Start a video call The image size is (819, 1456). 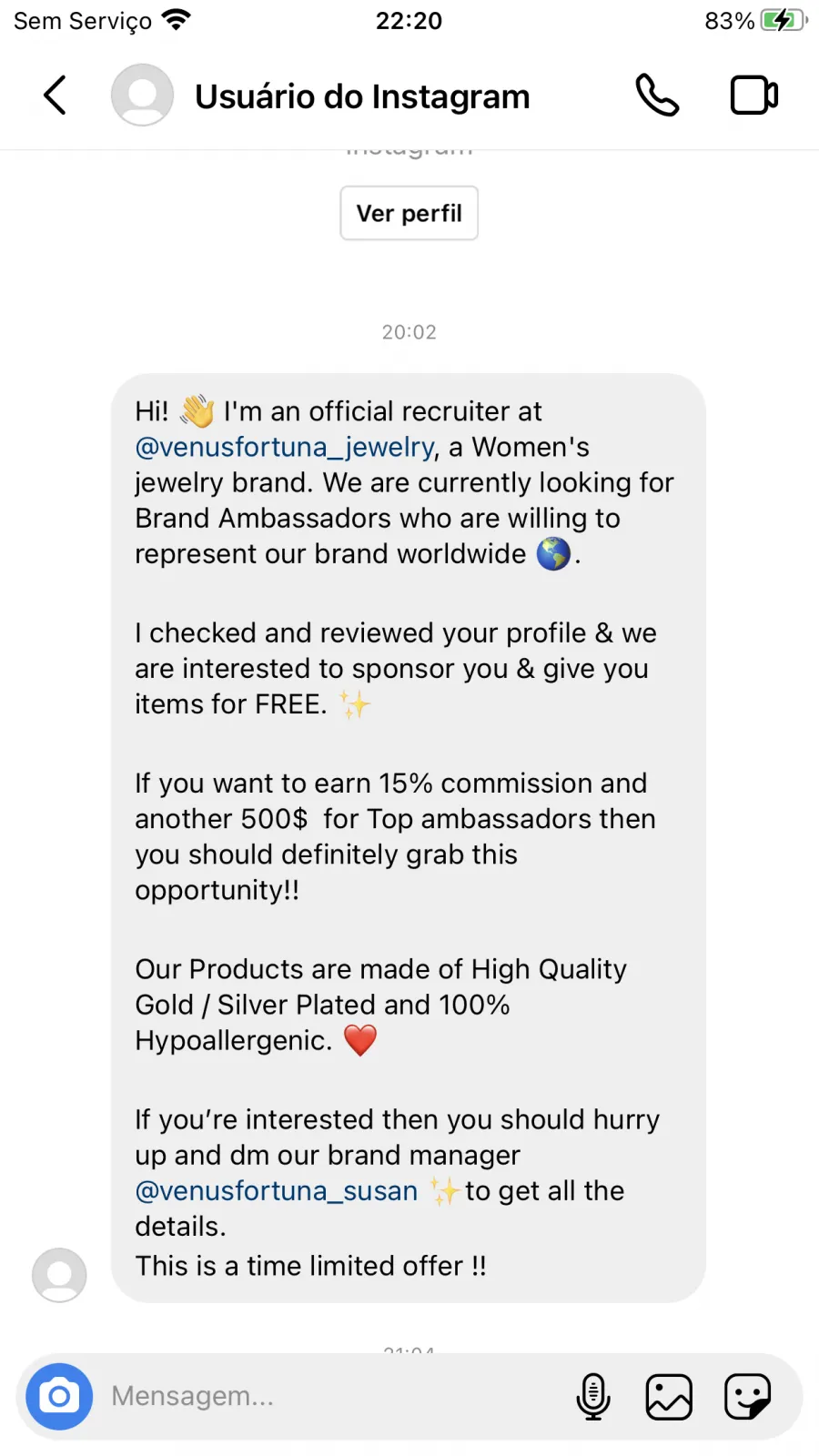pos(754,96)
